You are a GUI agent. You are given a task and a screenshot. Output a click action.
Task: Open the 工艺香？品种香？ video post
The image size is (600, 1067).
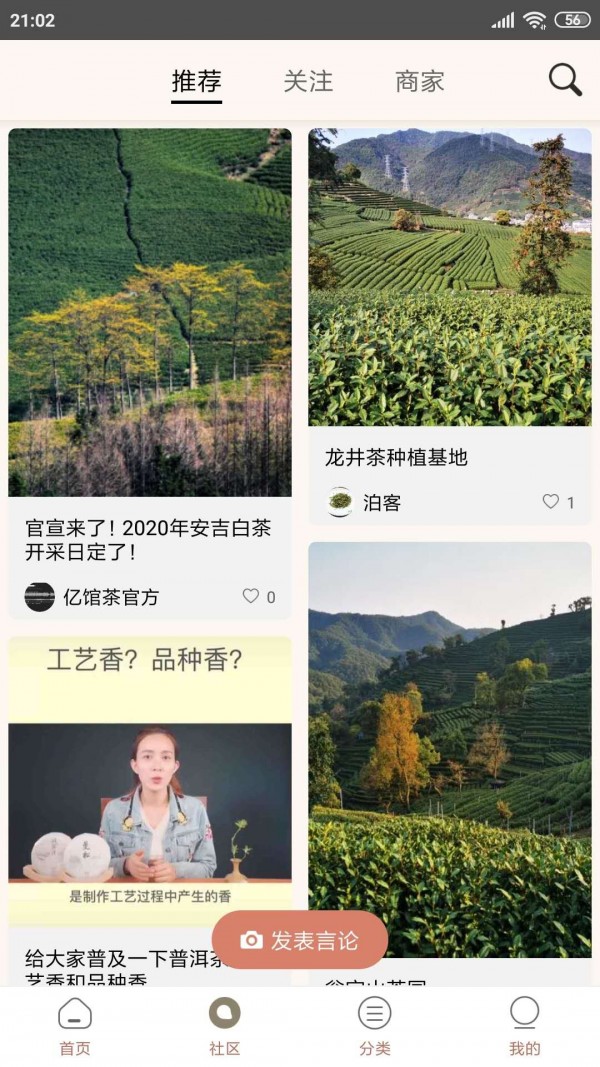[150, 790]
